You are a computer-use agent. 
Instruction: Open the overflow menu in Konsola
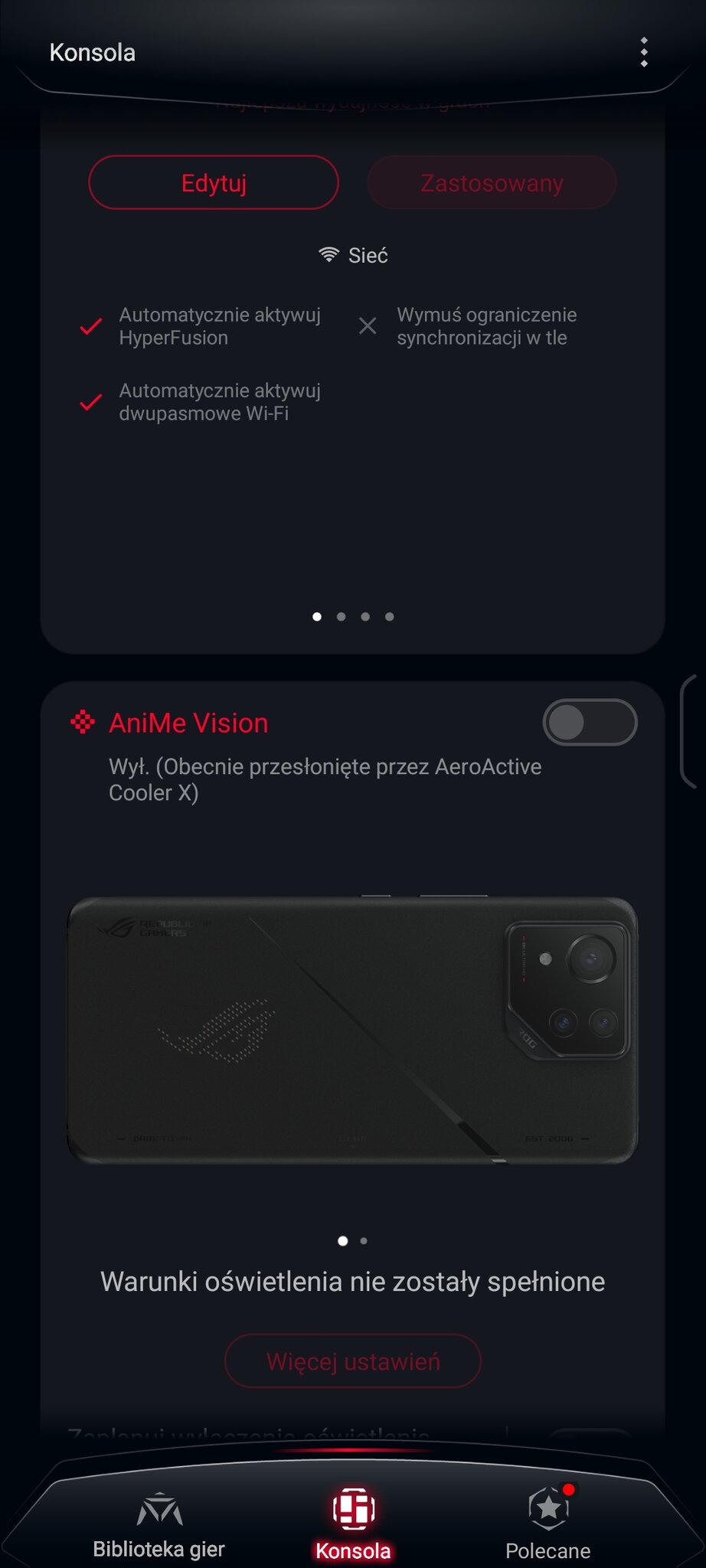point(644,52)
